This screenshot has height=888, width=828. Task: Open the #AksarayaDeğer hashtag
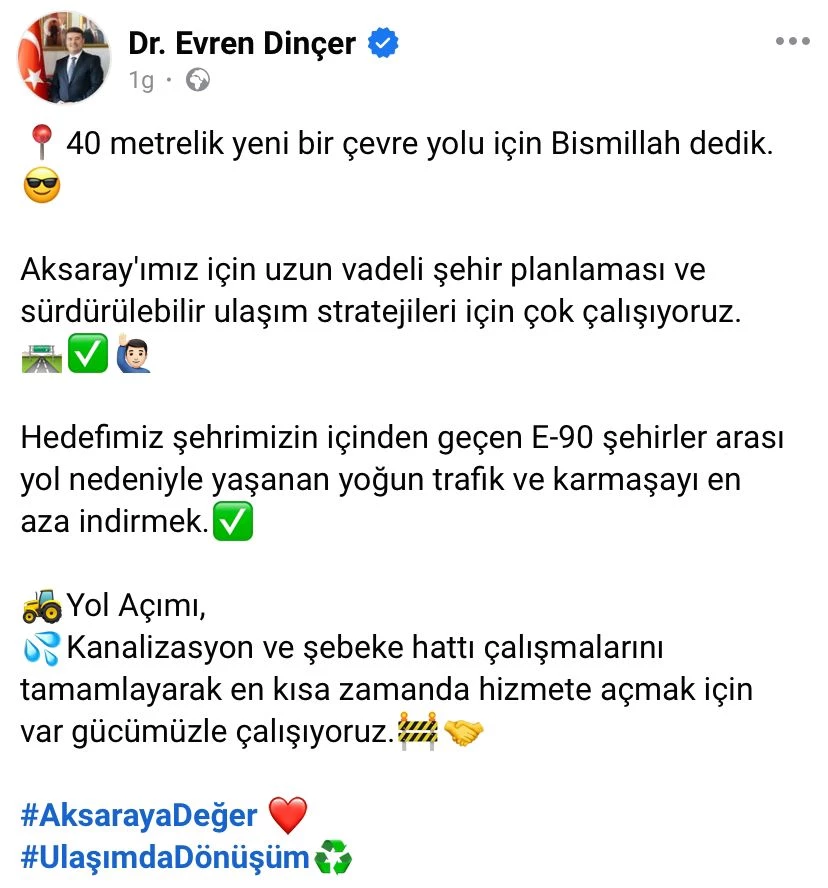139,815
